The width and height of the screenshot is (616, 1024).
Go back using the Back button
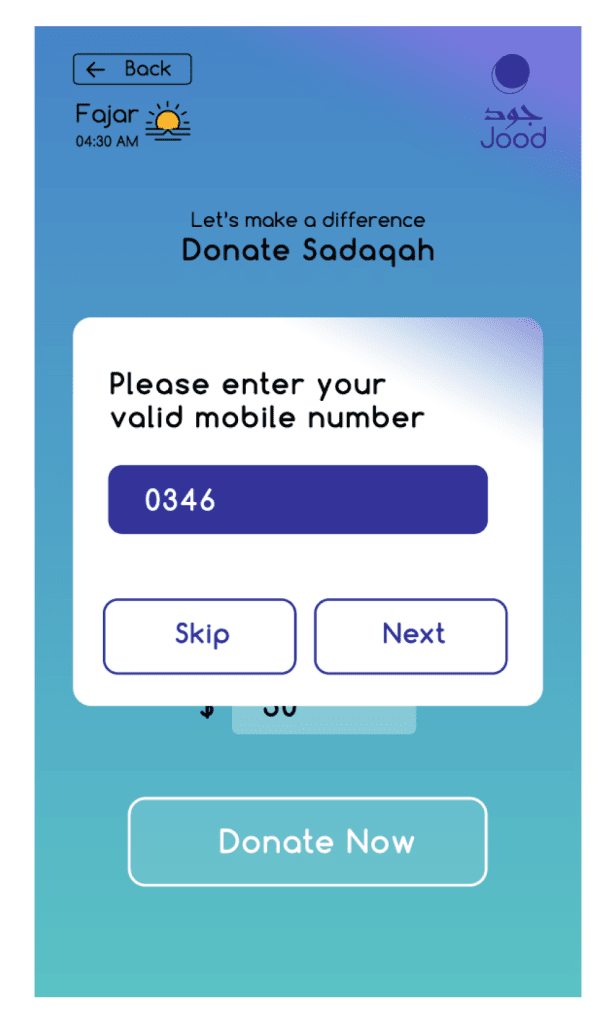tap(132, 69)
